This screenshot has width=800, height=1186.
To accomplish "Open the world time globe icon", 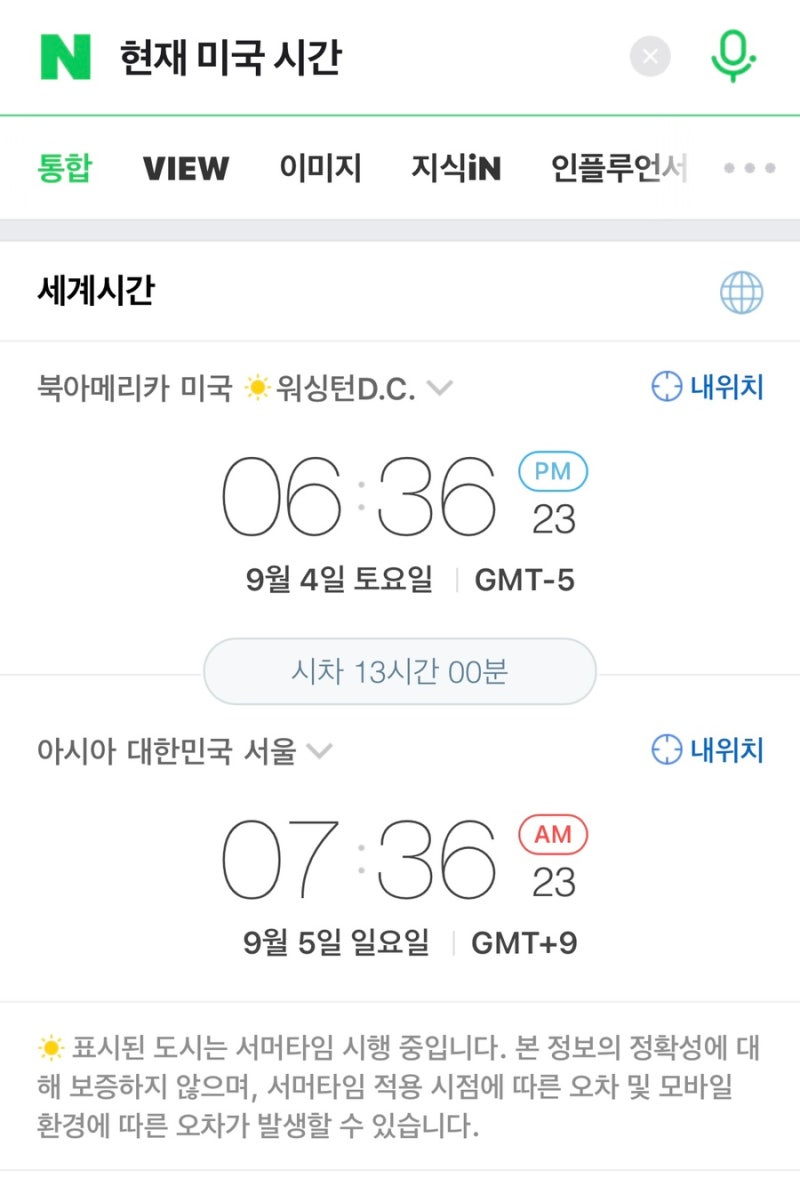I will 742,292.
